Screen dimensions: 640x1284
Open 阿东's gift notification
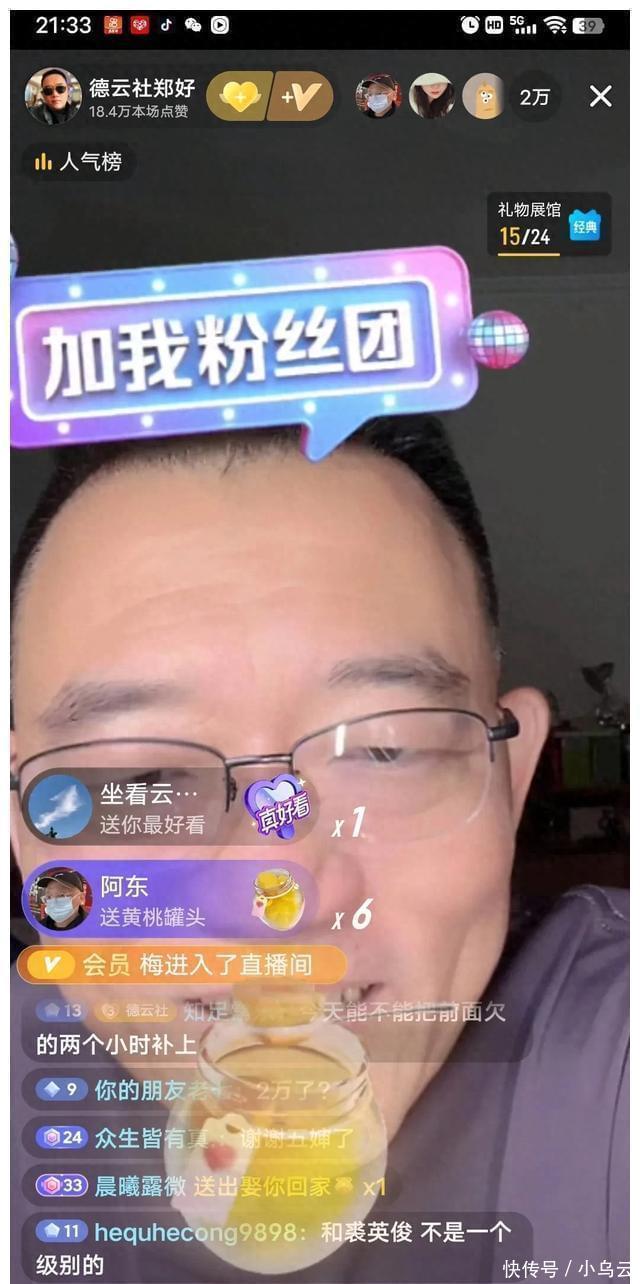pos(165,899)
